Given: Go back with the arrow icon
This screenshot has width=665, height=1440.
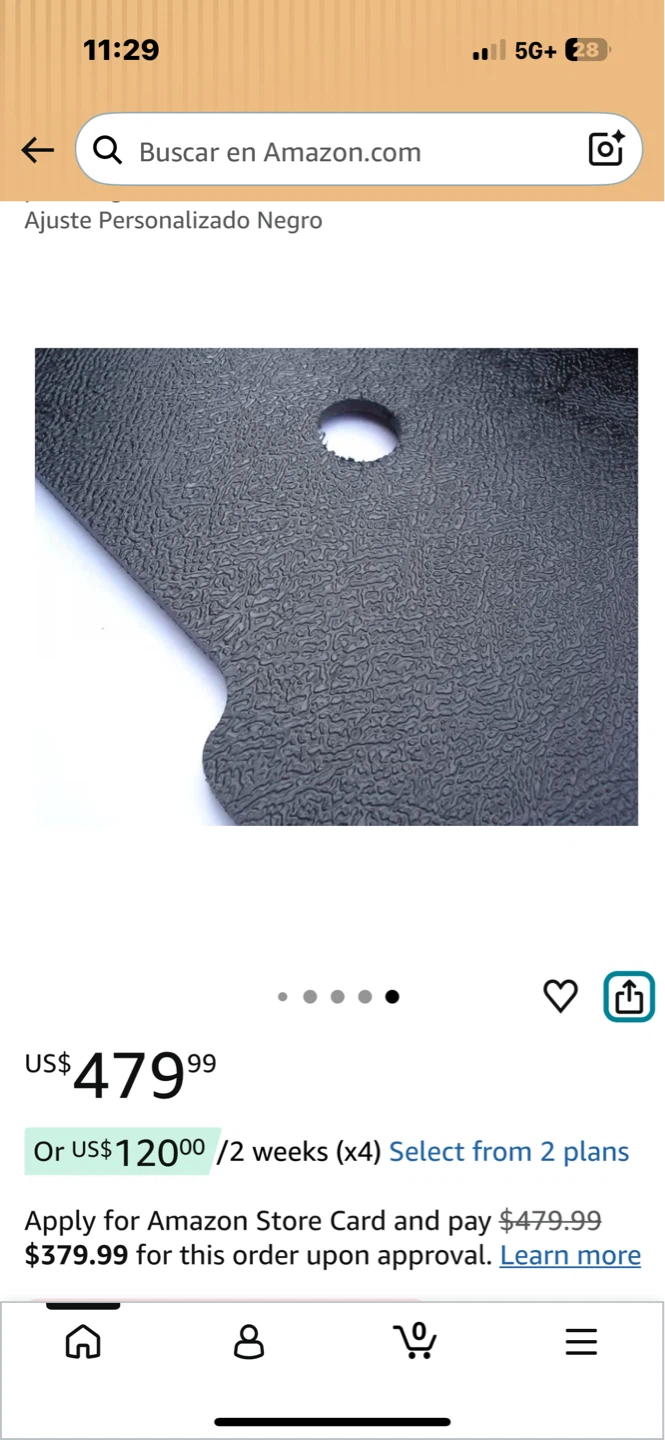Looking at the screenshot, I should (x=37, y=151).
